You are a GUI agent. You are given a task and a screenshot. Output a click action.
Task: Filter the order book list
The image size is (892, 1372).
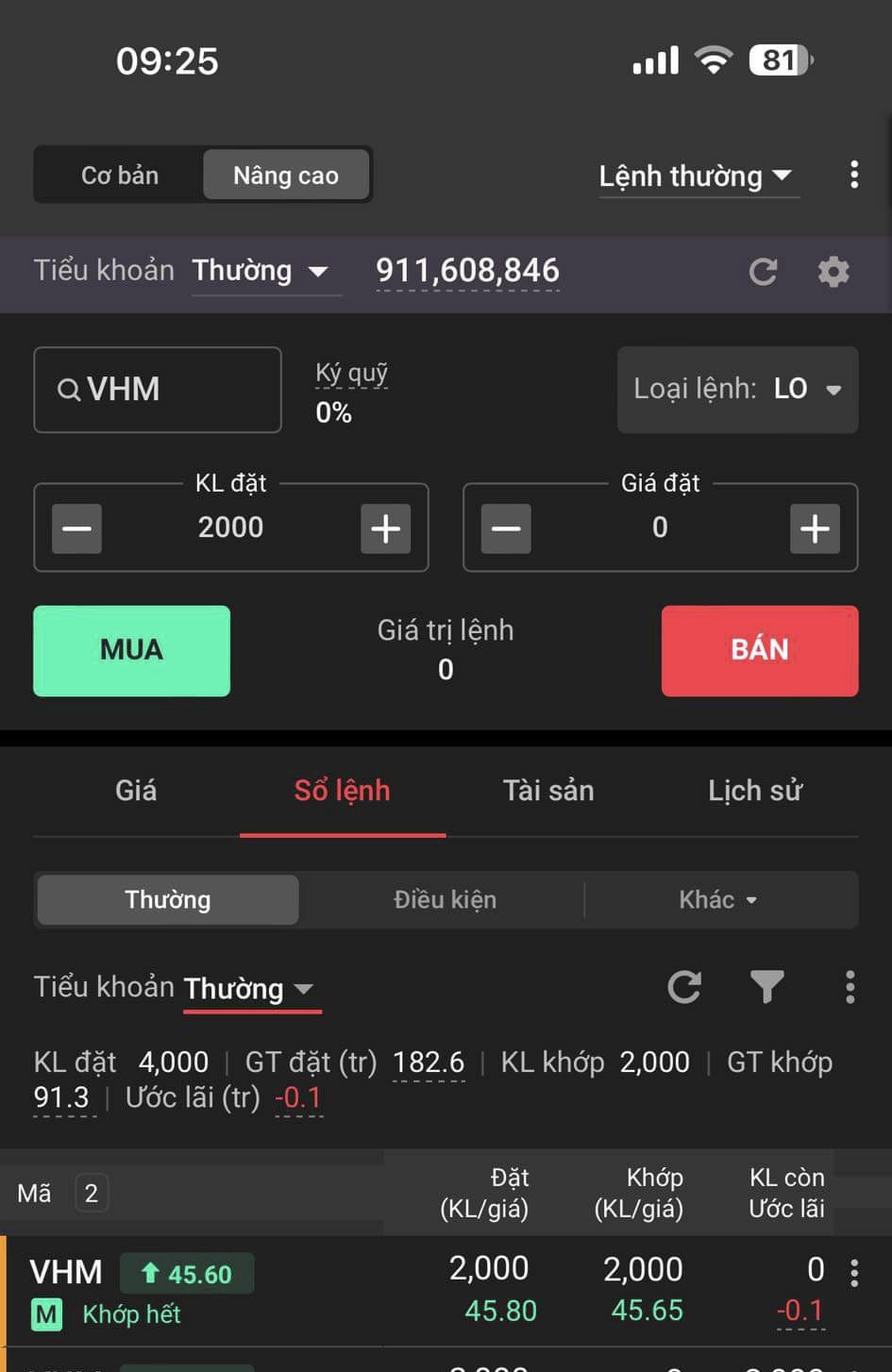click(x=766, y=987)
